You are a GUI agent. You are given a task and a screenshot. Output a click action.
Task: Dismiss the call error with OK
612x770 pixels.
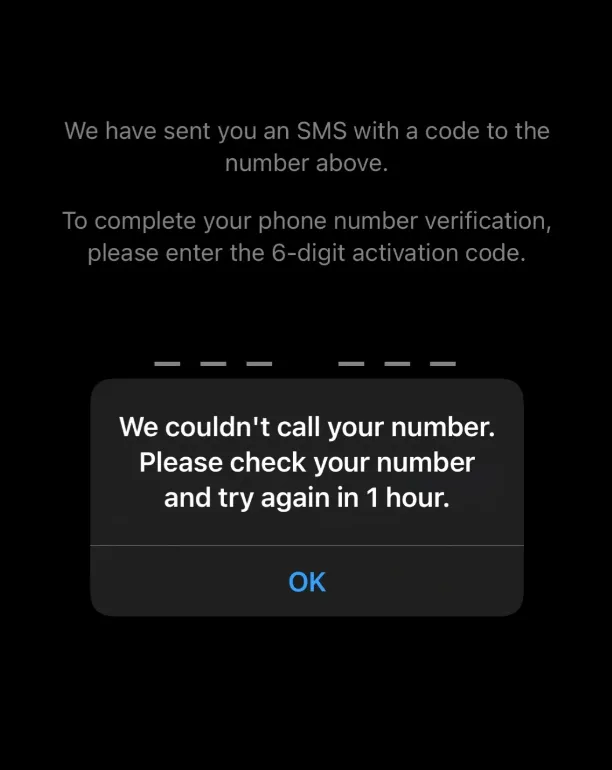tap(307, 581)
